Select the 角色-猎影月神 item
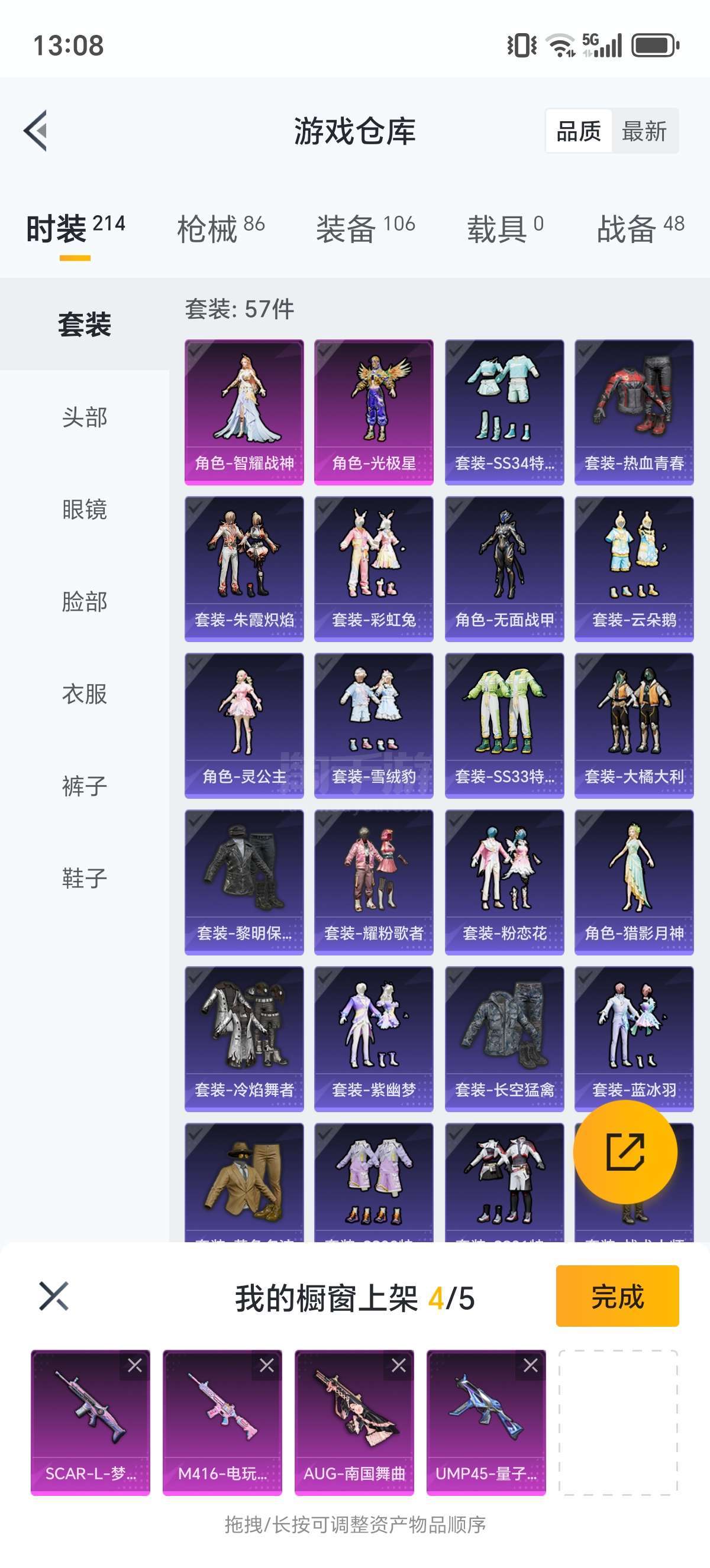710x1568 pixels. click(633, 882)
